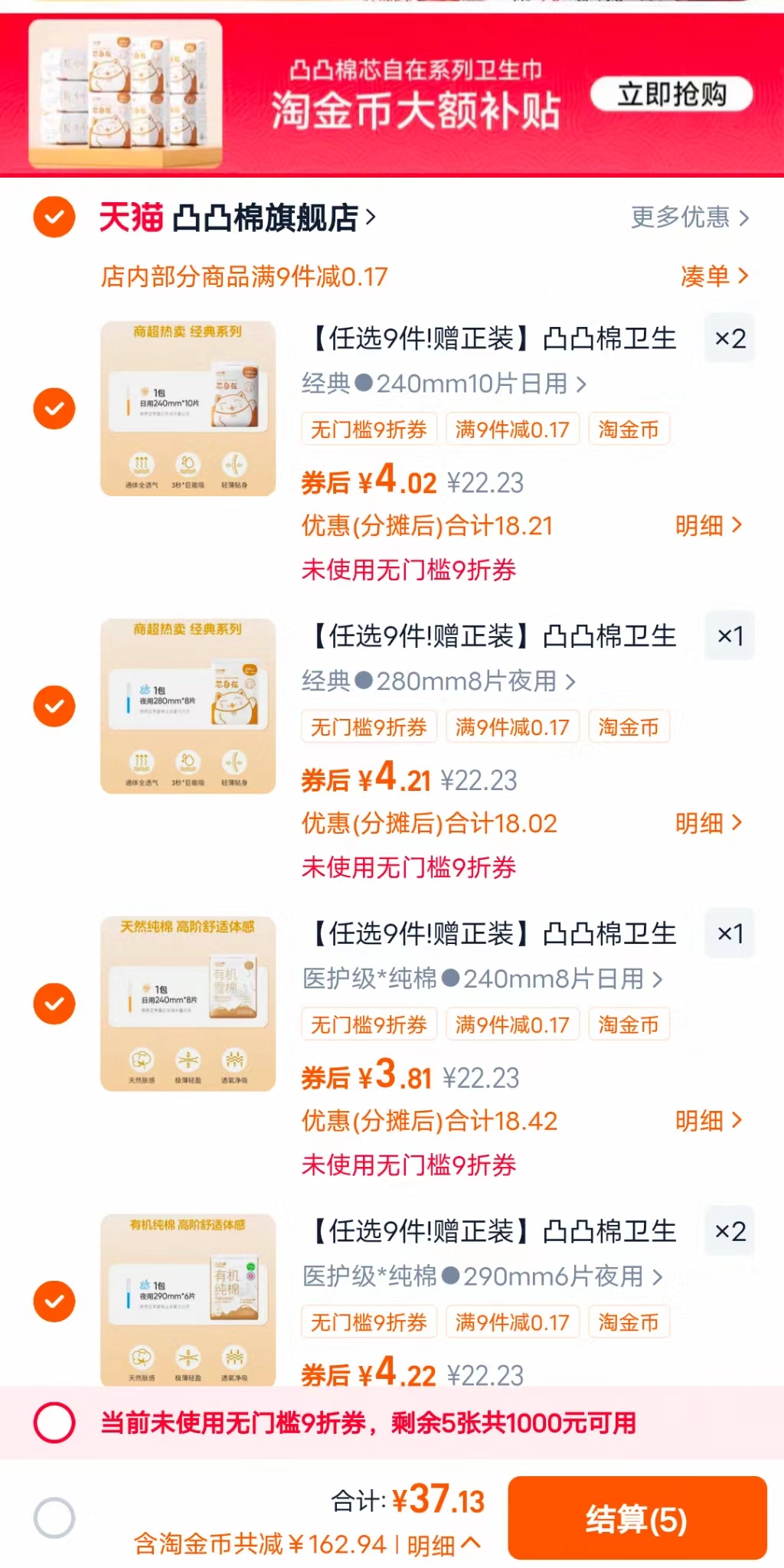Open the 凸凸棉旗舰店 store page
Viewport: 784px width, 1568px height.
coord(266,218)
